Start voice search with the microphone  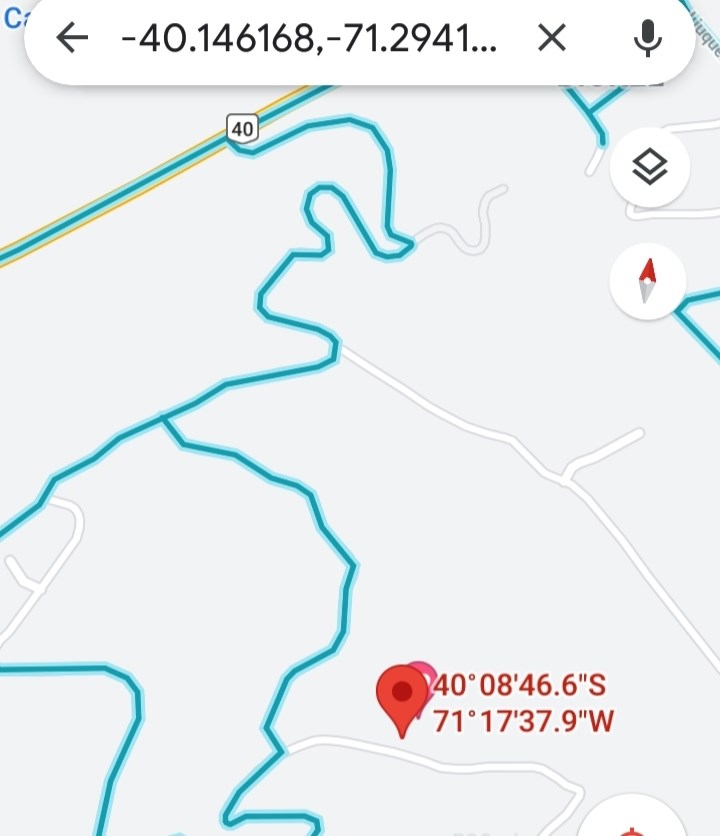click(x=647, y=39)
